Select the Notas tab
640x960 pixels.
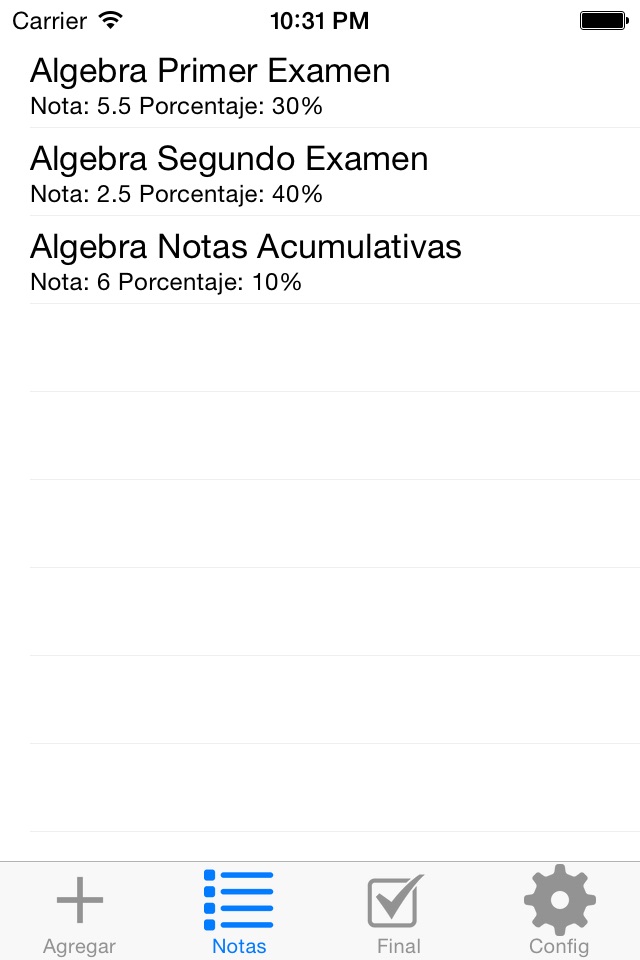pos(239,912)
